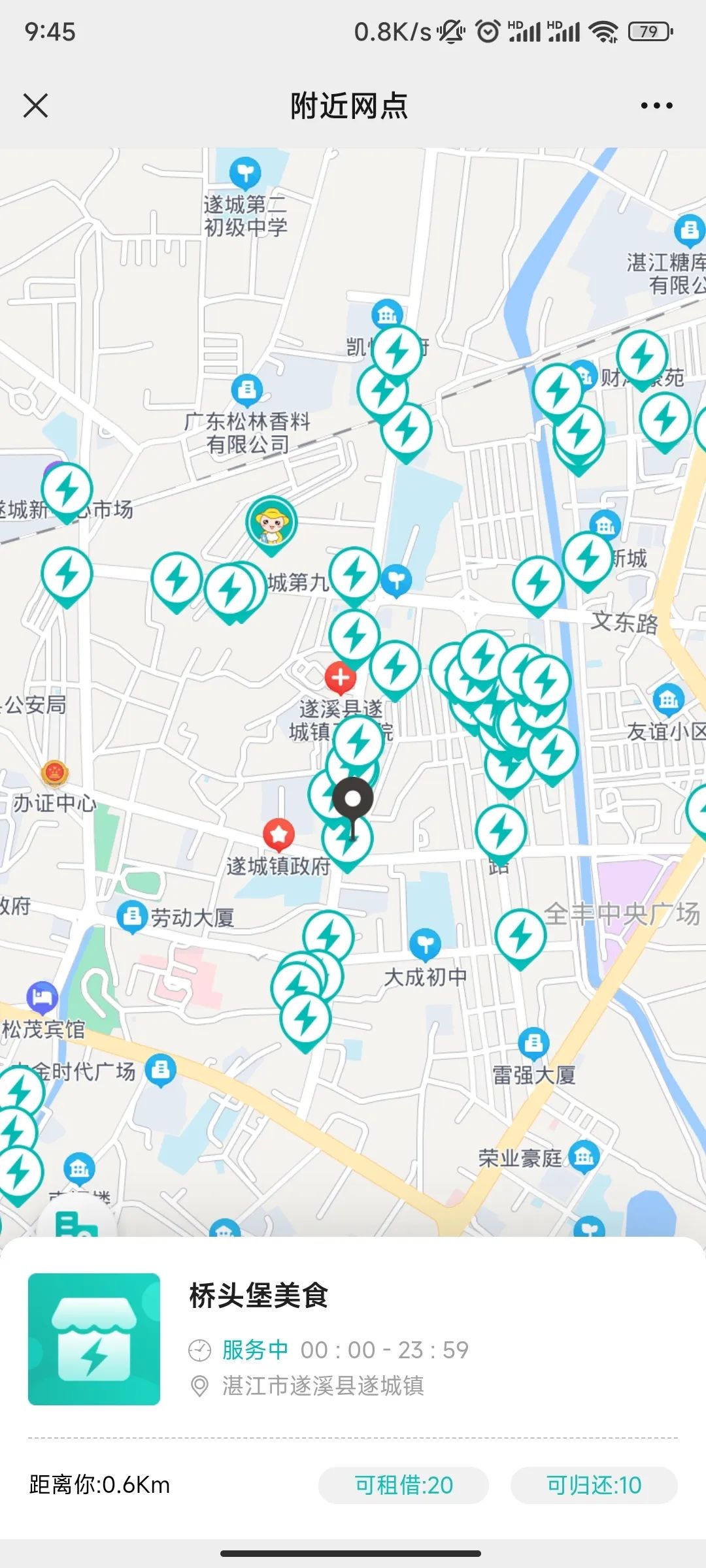Tap the 可归还:10 button
The image size is (706, 1568).
click(x=594, y=1485)
